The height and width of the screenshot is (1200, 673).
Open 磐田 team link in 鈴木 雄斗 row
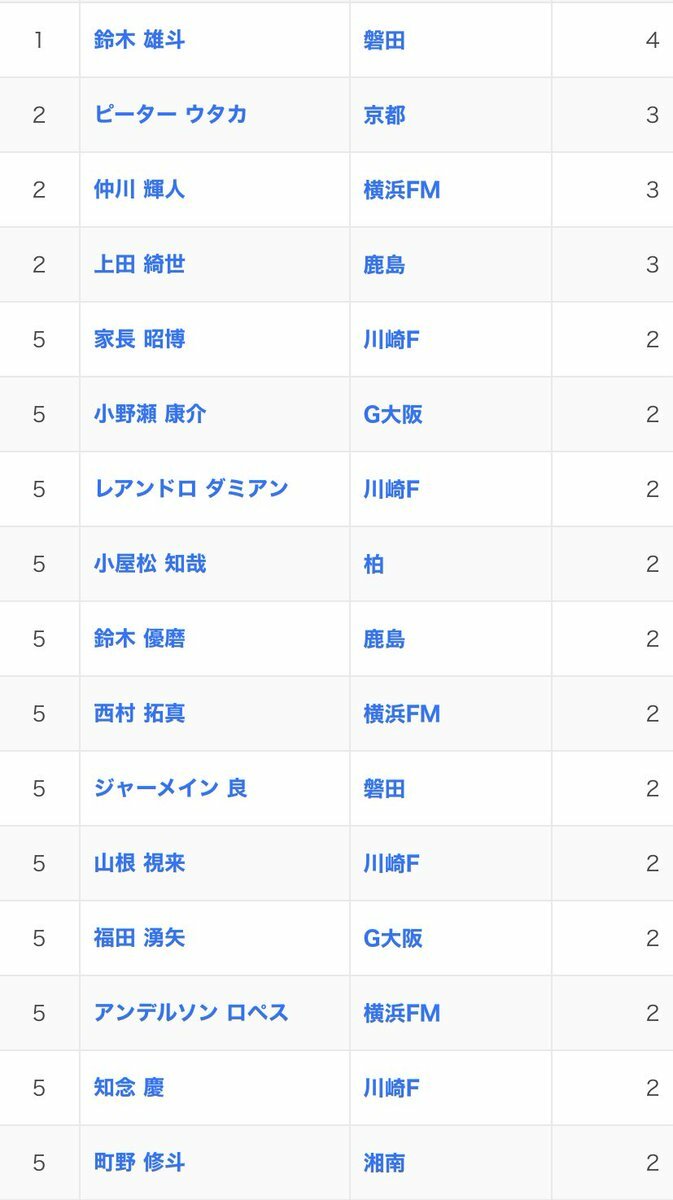384,40
